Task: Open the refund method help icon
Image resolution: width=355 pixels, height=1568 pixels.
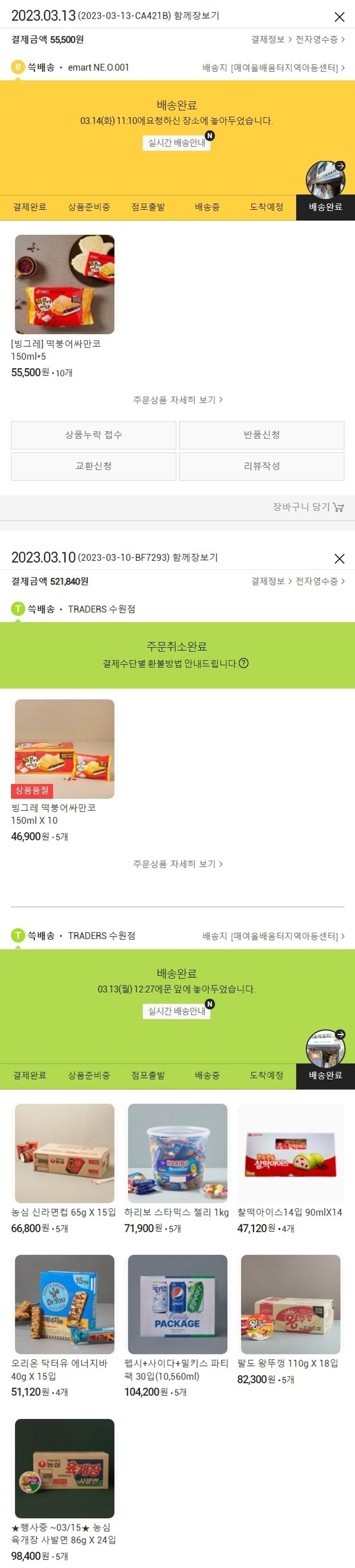Action: (244, 664)
